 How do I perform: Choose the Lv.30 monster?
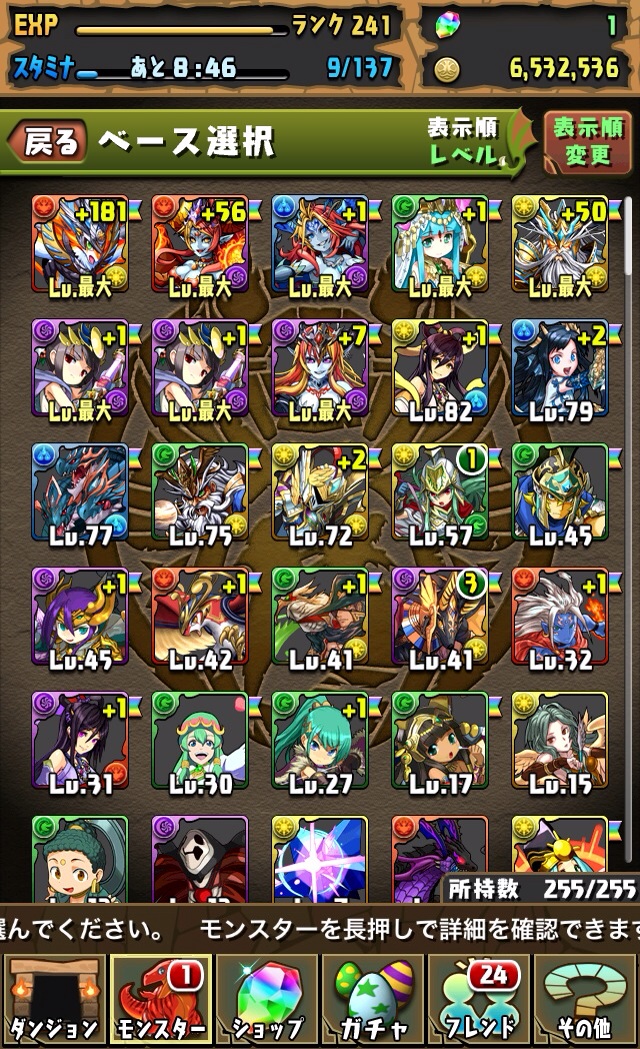point(200,741)
